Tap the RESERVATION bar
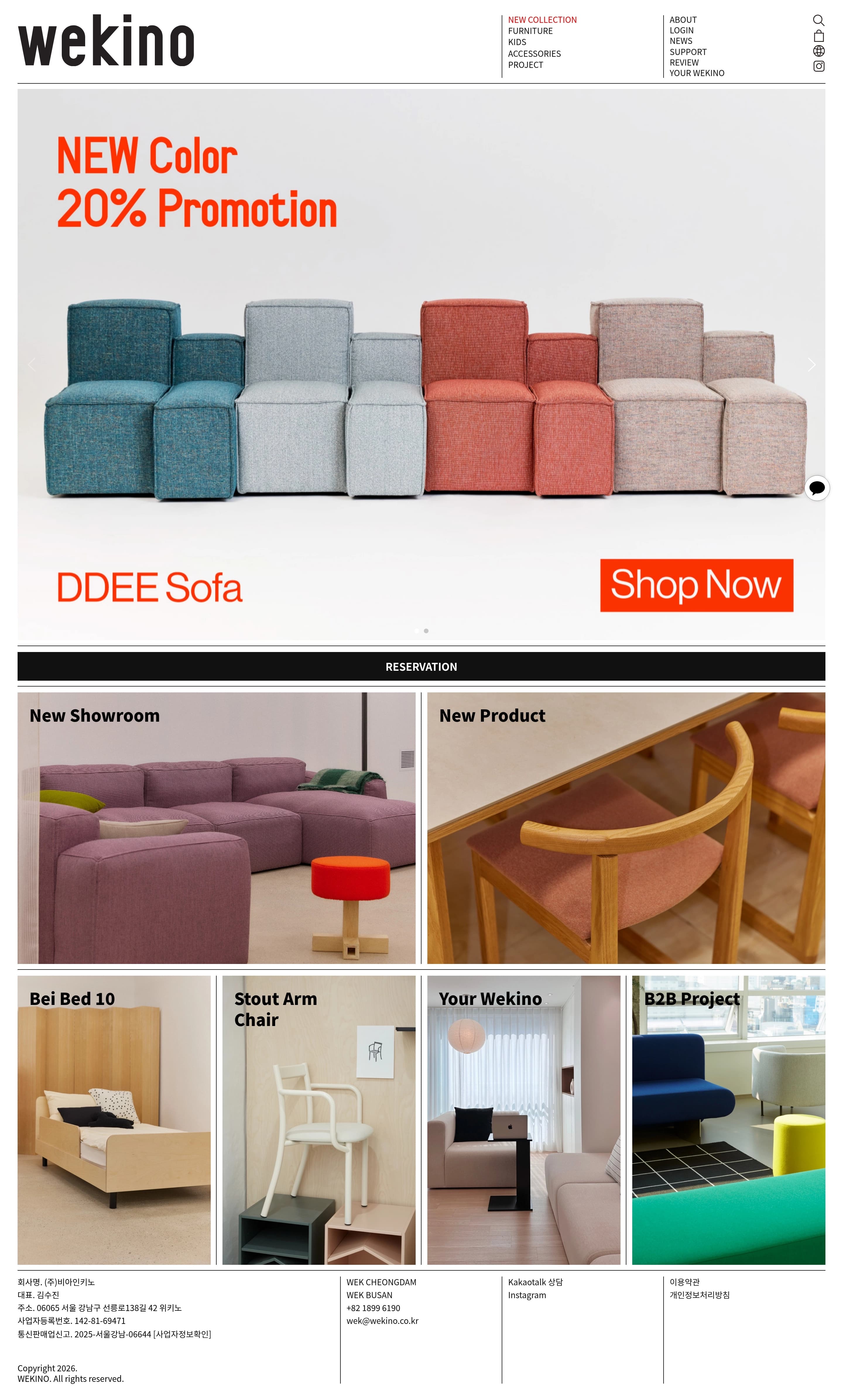 (x=421, y=666)
